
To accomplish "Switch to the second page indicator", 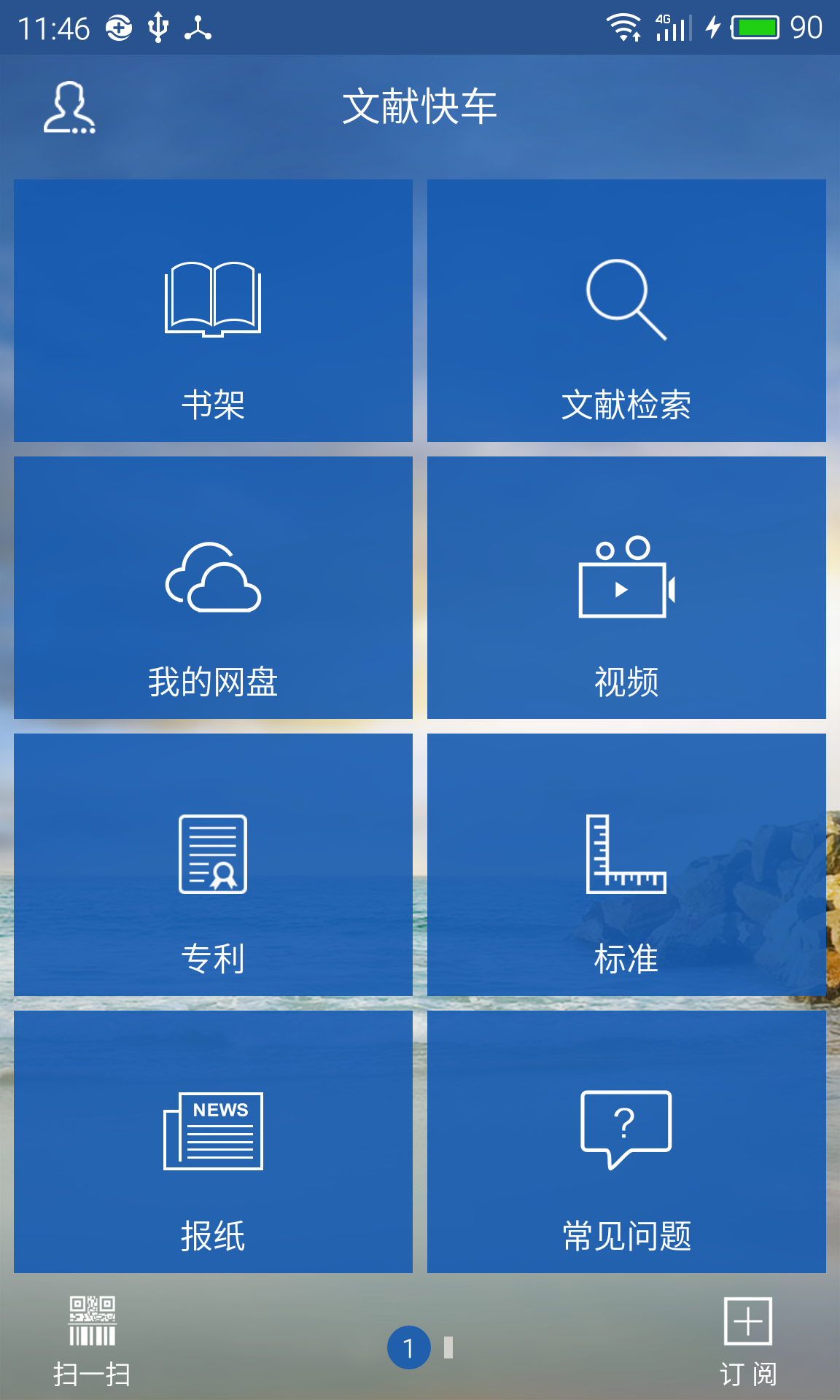I will tap(448, 1347).
